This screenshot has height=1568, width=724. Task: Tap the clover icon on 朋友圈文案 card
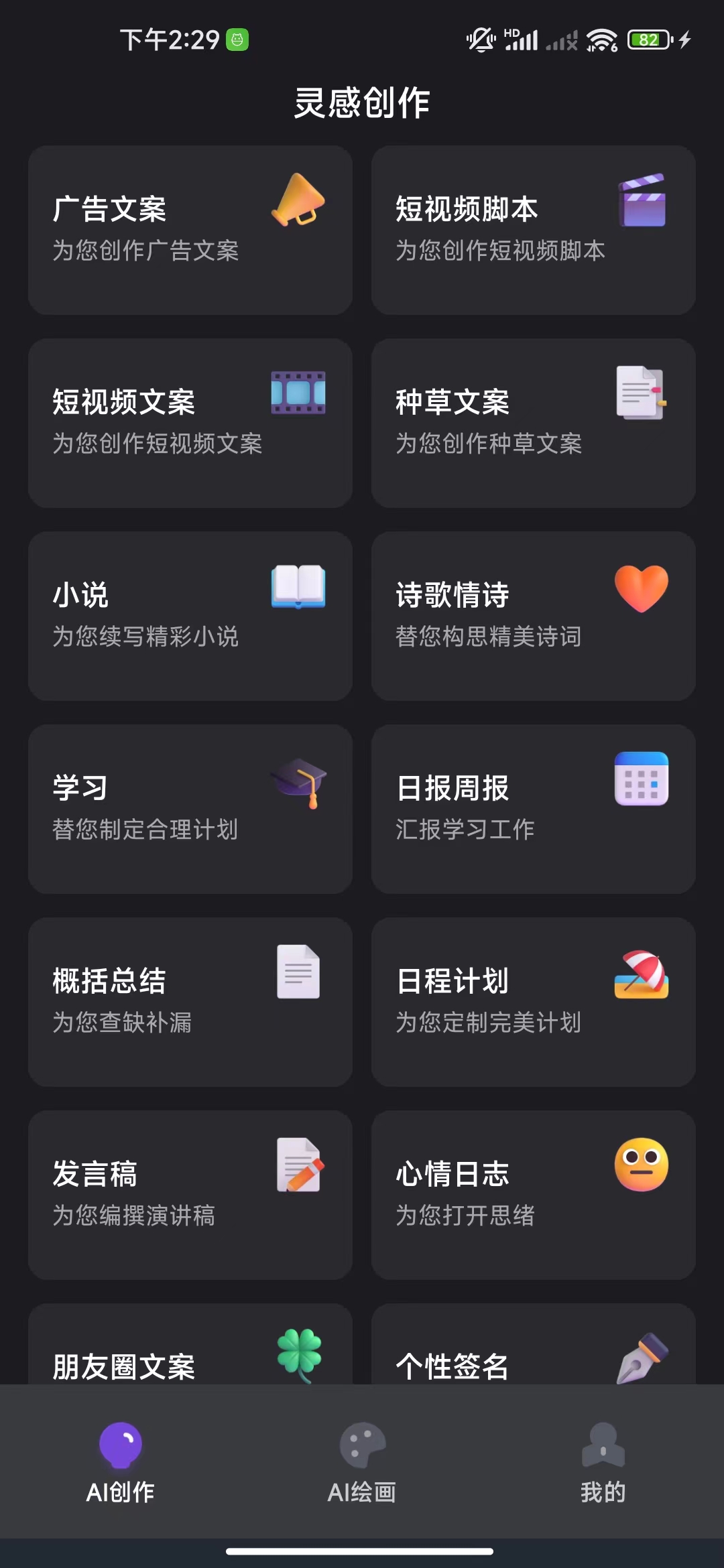click(x=297, y=1350)
